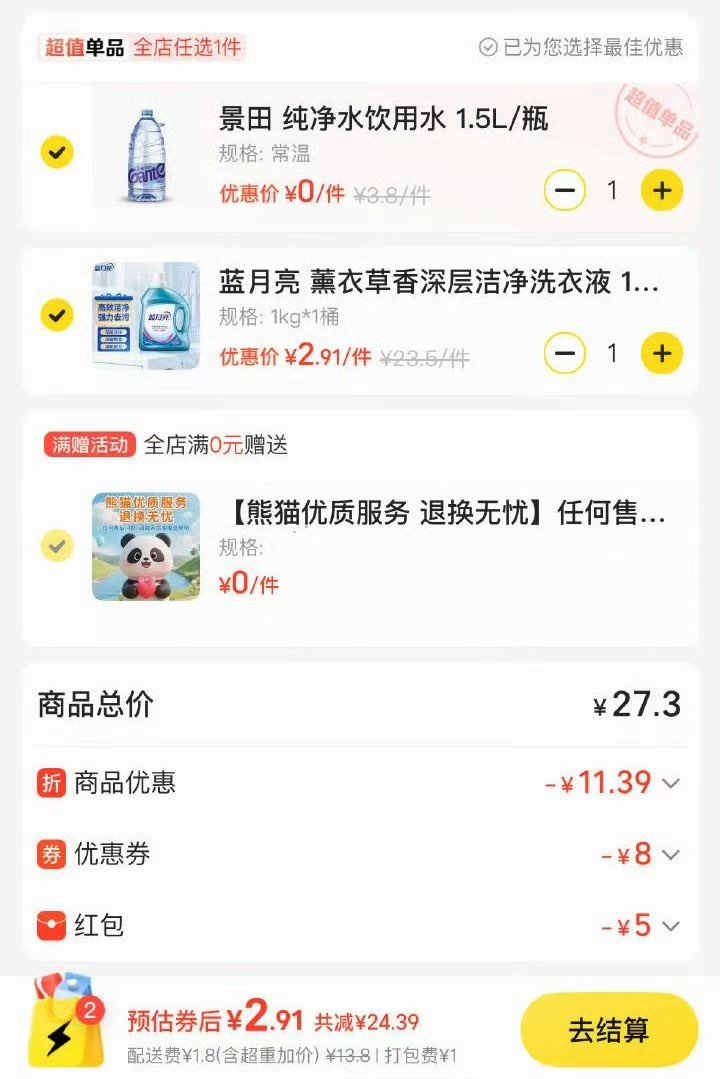Image resolution: width=720 pixels, height=1079 pixels.
Task: Decrease quantity of 景田 纯净水饮用水
Action: tap(565, 190)
